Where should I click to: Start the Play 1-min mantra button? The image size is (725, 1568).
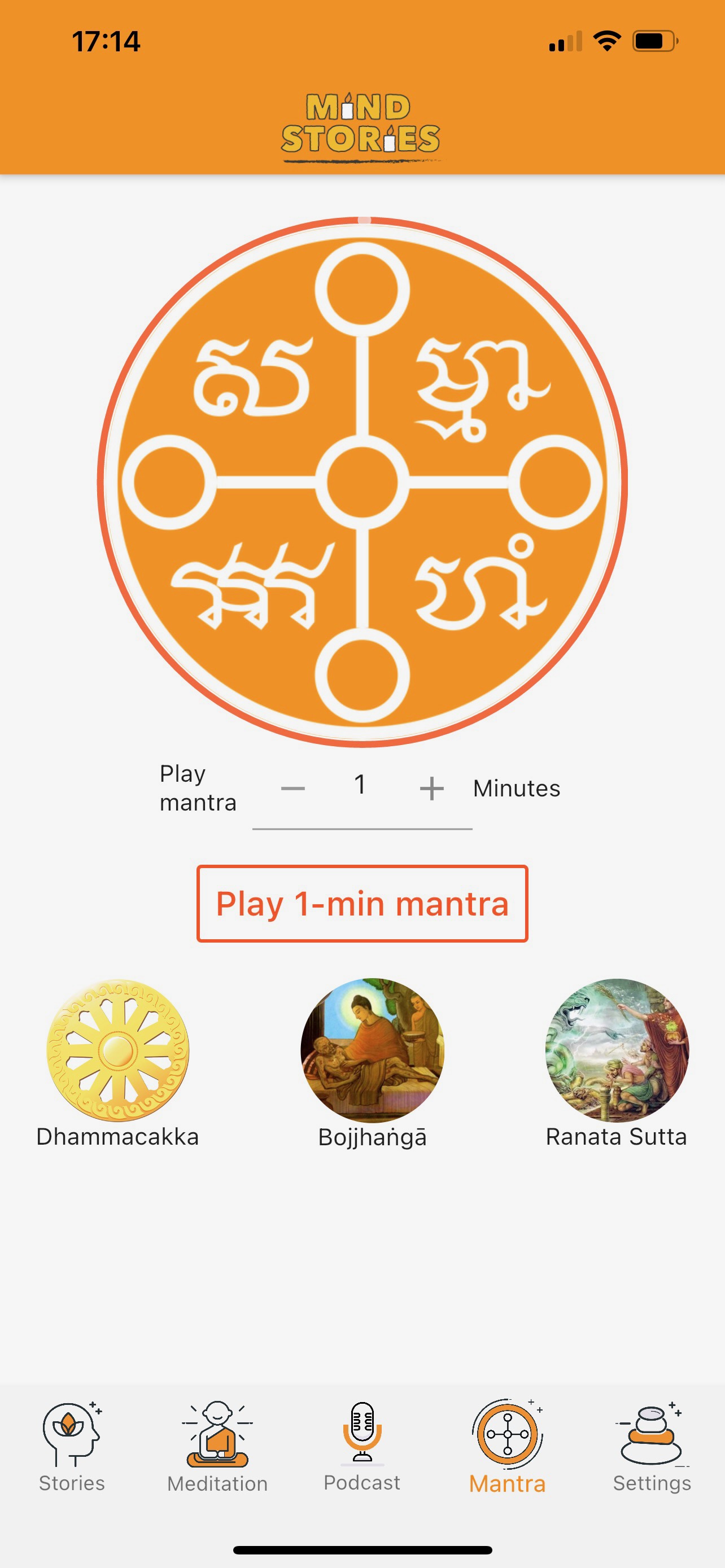pyautogui.click(x=362, y=903)
